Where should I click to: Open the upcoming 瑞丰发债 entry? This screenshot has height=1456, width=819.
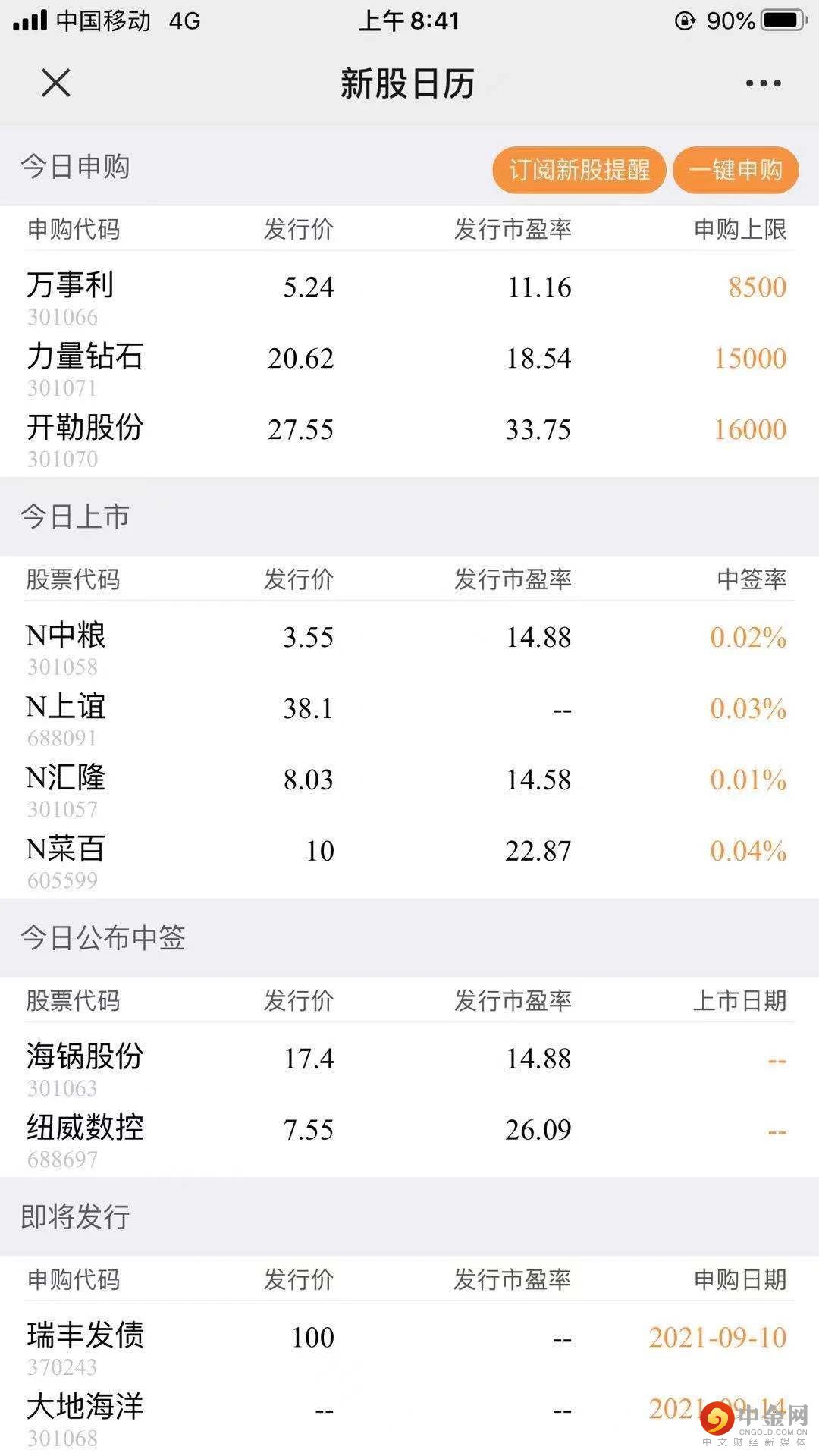pyautogui.click(x=85, y=1336)
